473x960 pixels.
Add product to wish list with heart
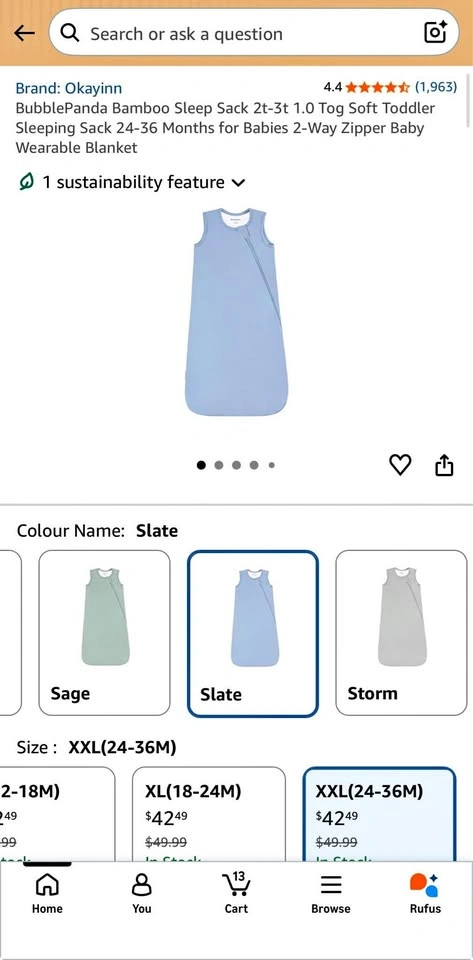400,465
